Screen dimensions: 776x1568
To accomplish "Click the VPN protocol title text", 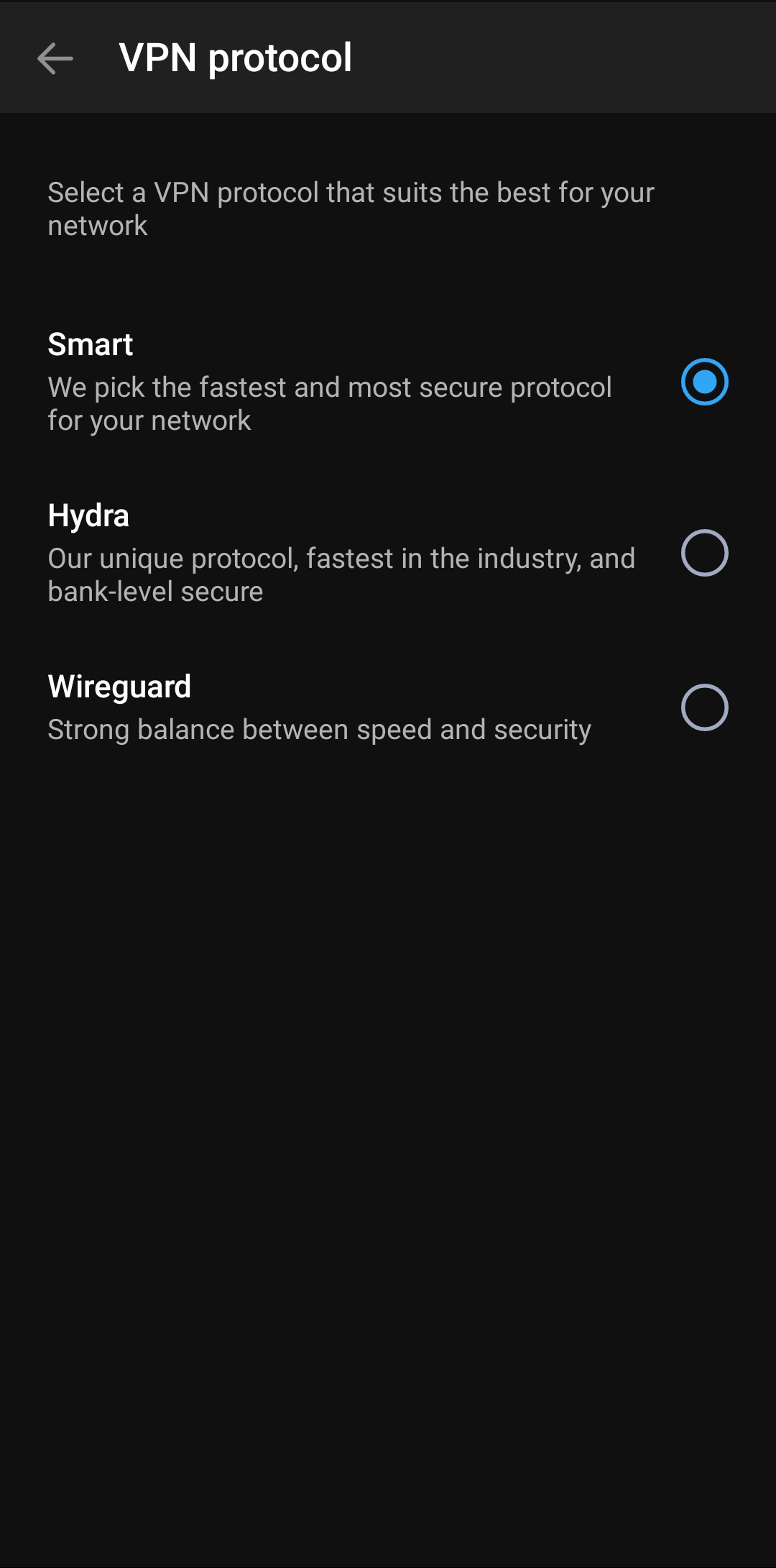I will [x=236, y=58].
